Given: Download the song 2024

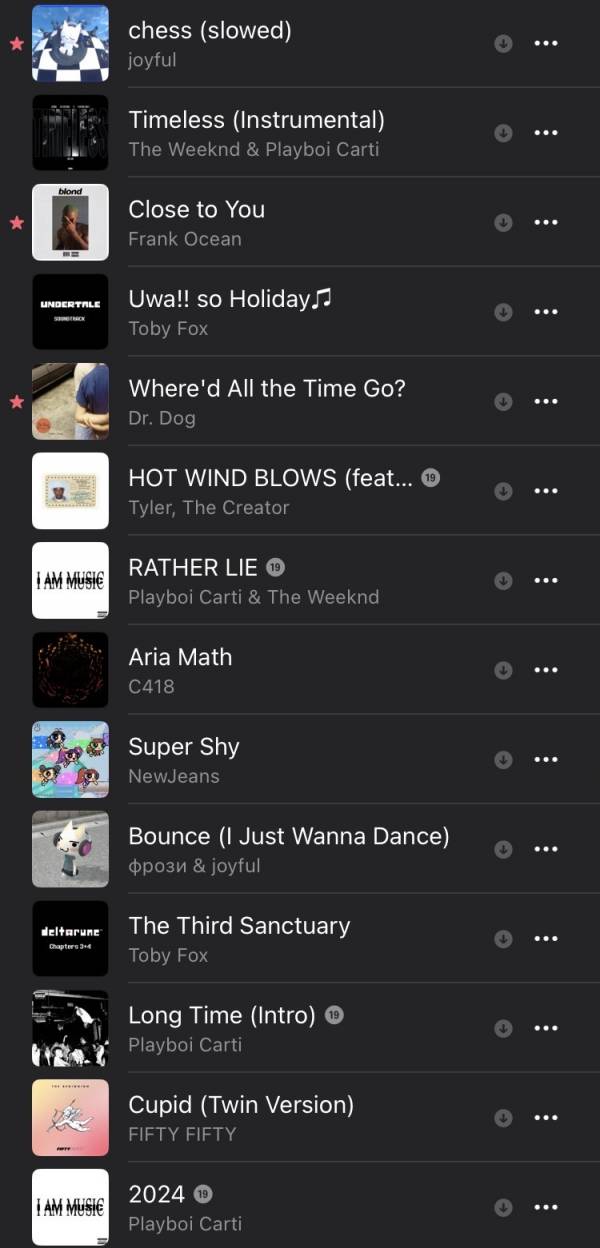Looking at the screenshot, I should pyautogui.click(x=504, y=1207).
